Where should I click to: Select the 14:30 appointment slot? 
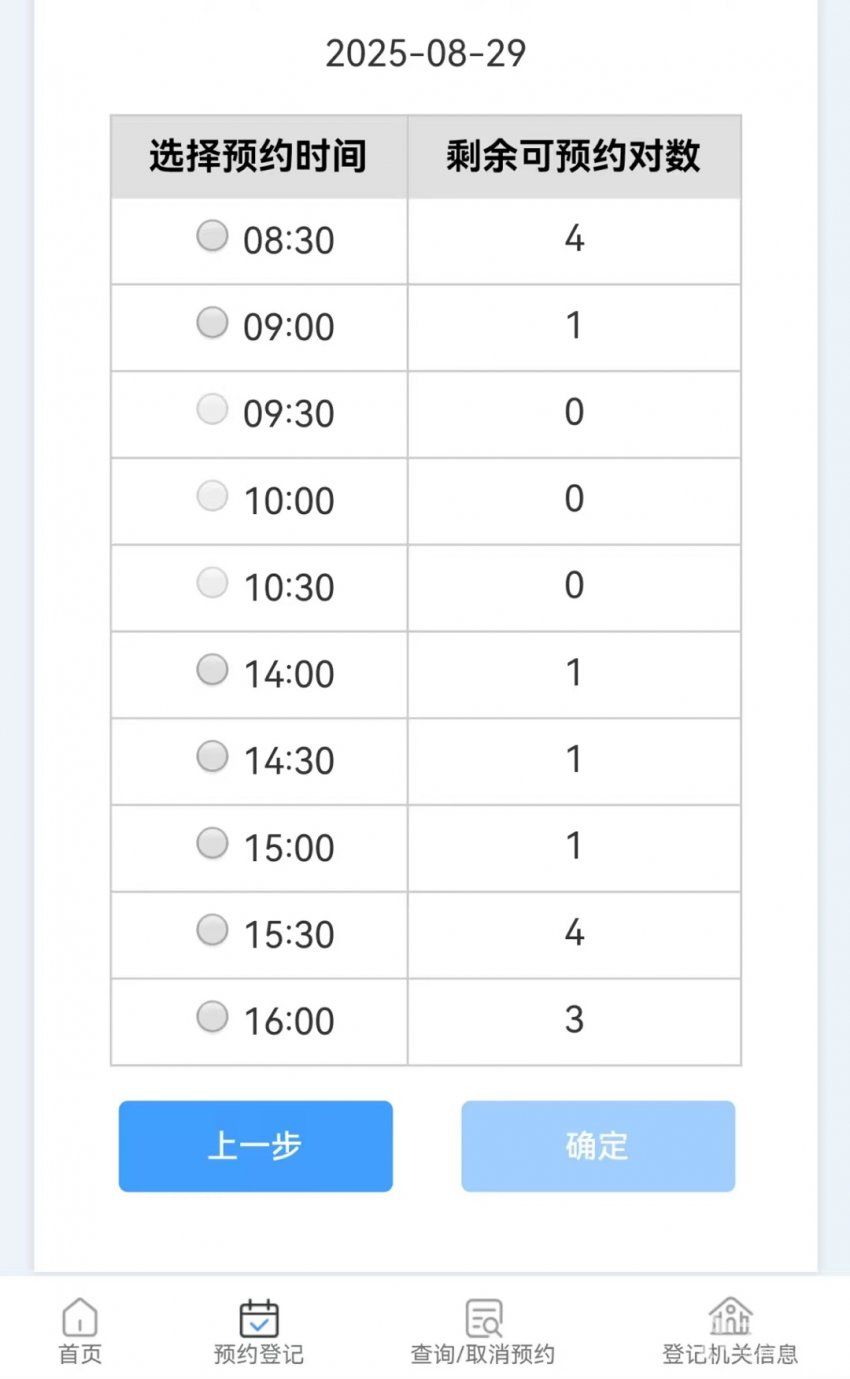pyautogui.click(x=212, y=756)
